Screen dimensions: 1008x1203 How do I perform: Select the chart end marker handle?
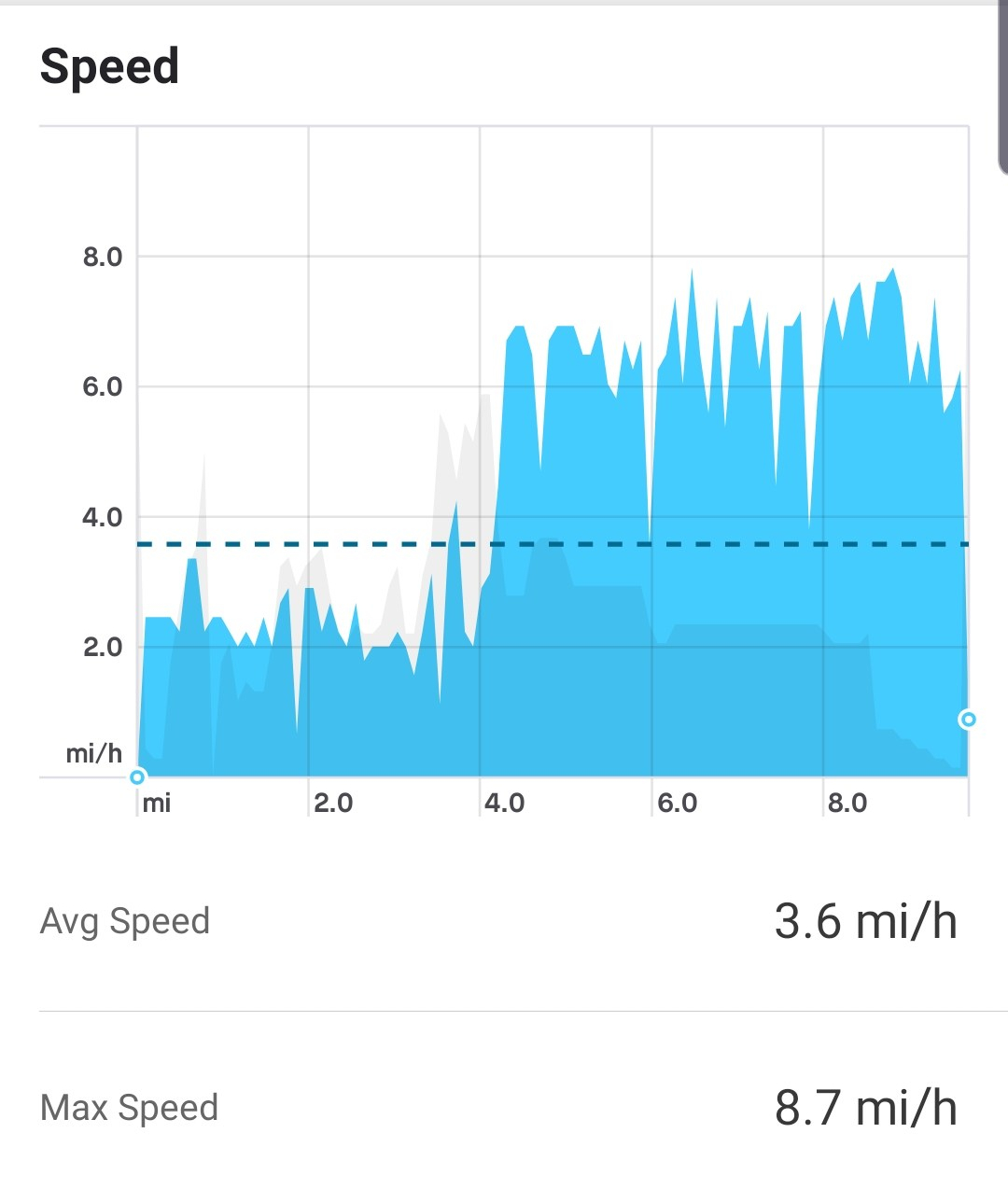click(x=968, y=719)
